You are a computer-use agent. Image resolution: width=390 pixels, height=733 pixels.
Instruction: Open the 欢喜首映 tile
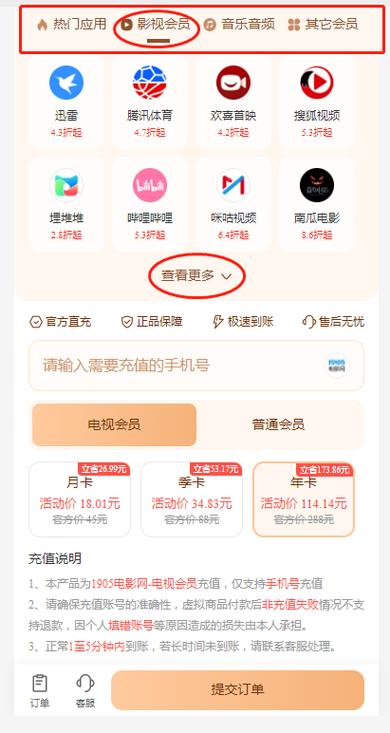tap(233, 102)
